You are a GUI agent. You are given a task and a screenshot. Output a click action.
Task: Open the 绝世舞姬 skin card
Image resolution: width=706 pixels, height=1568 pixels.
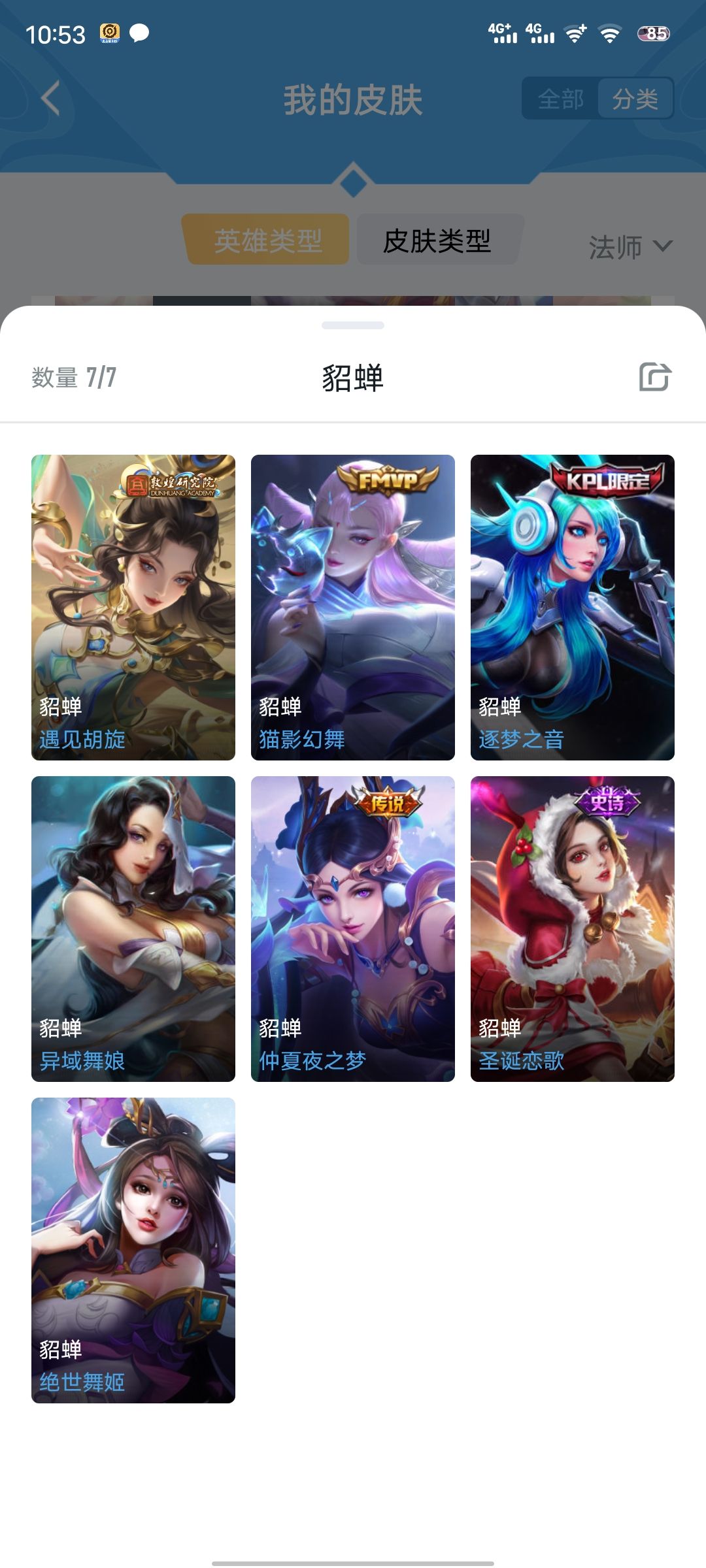[133, 1250]
